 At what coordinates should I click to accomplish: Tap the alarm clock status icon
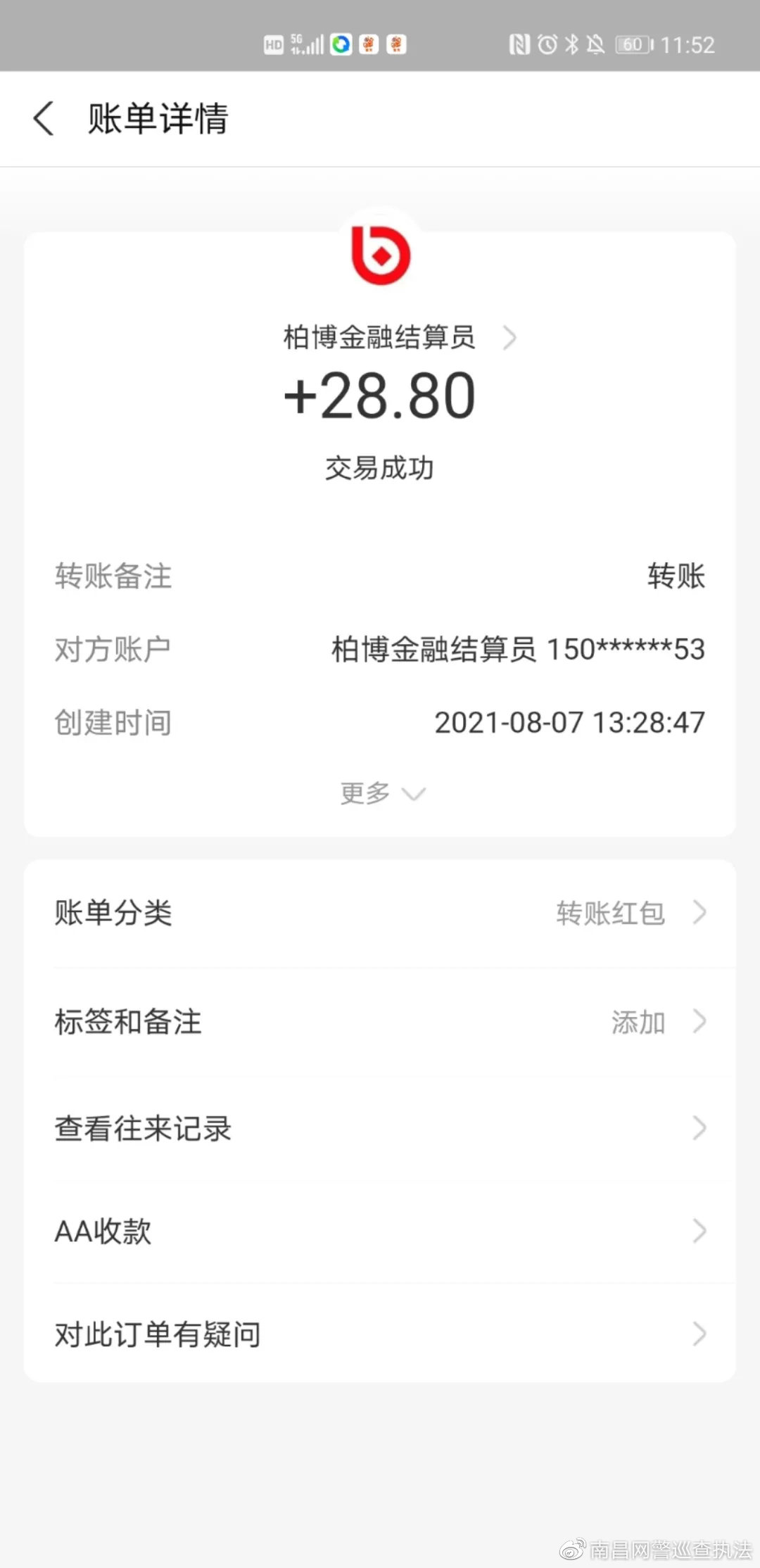[x=548, y=44]
